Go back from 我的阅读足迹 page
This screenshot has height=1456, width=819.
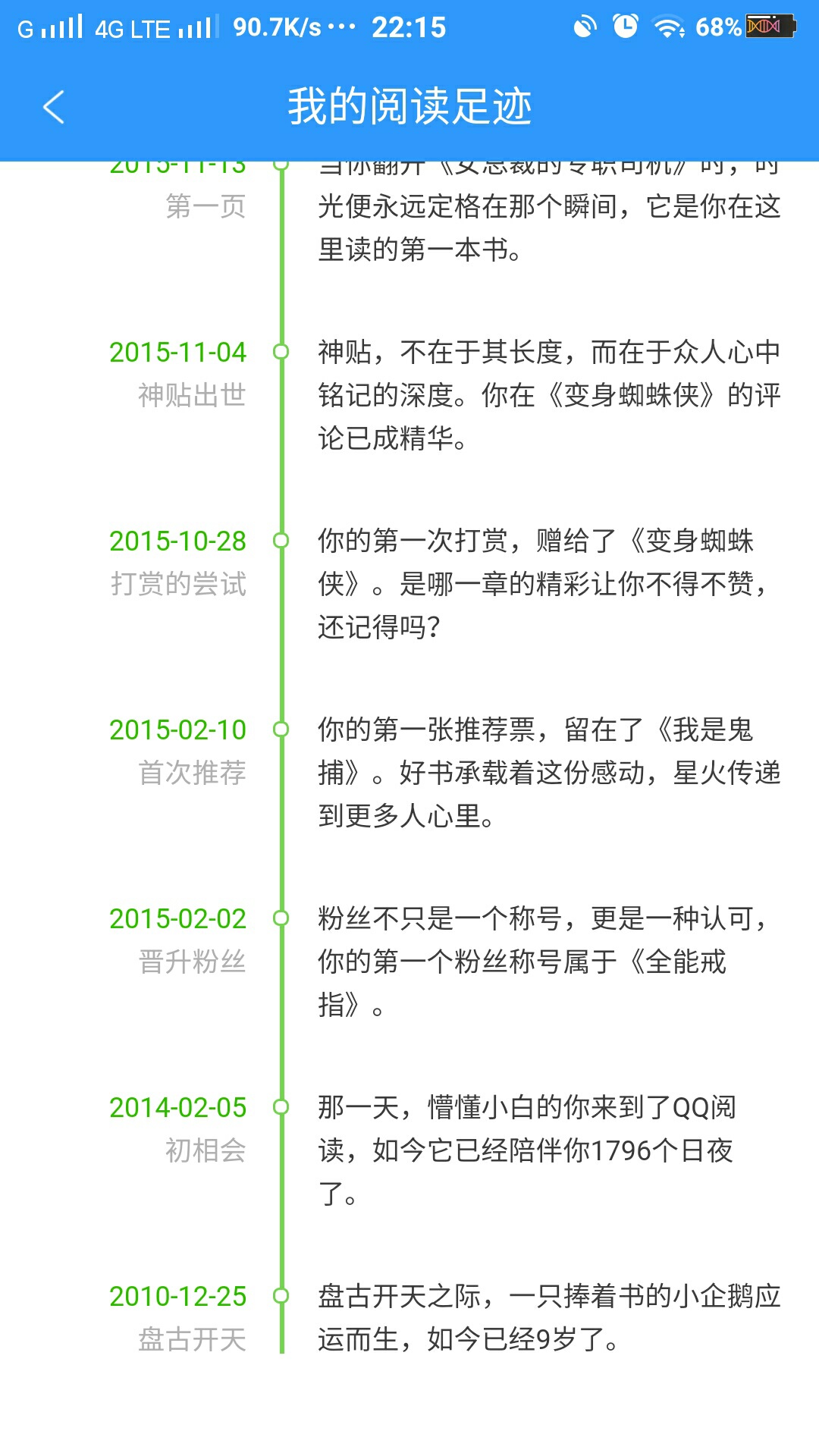pyautogui.click(x=53, y=107)
